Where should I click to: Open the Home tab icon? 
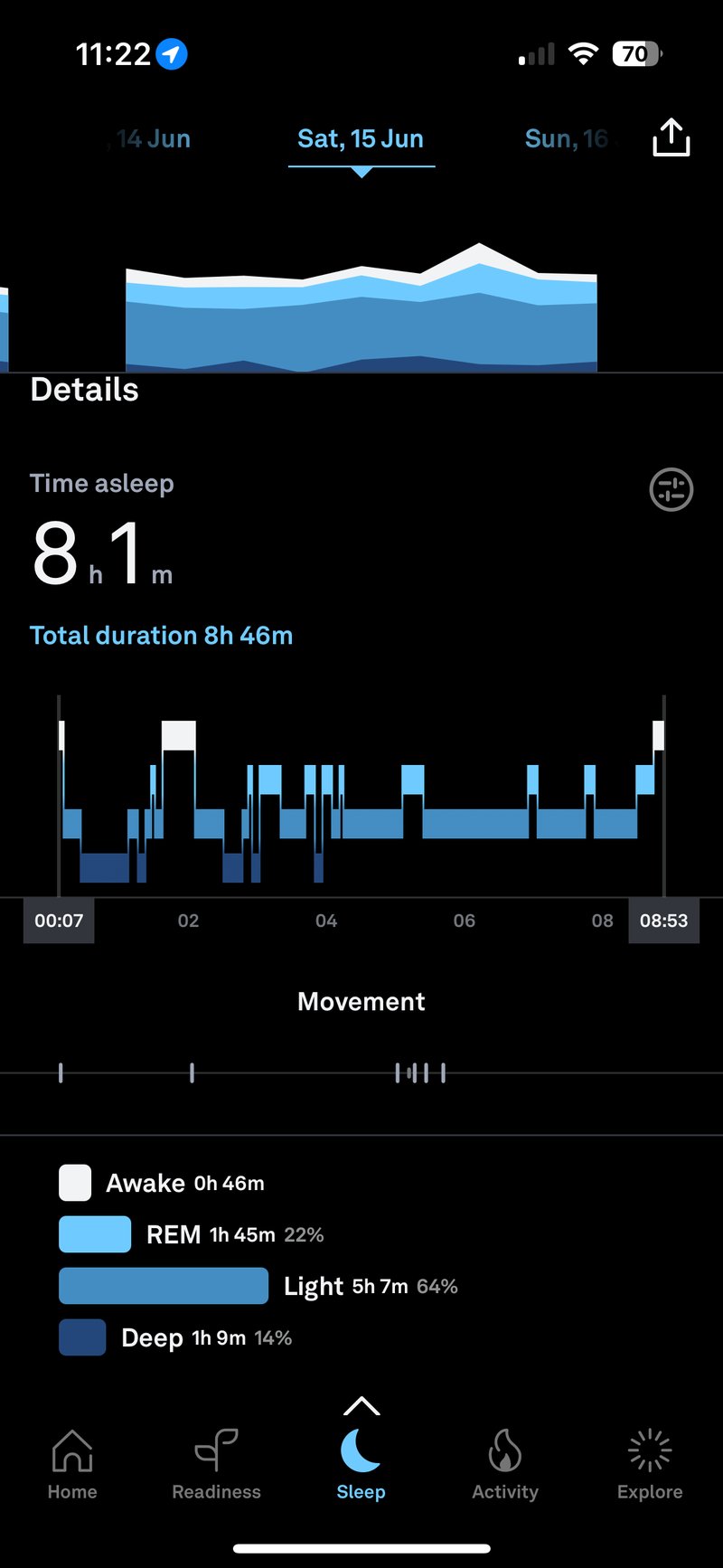click(x=71, y=1451)
